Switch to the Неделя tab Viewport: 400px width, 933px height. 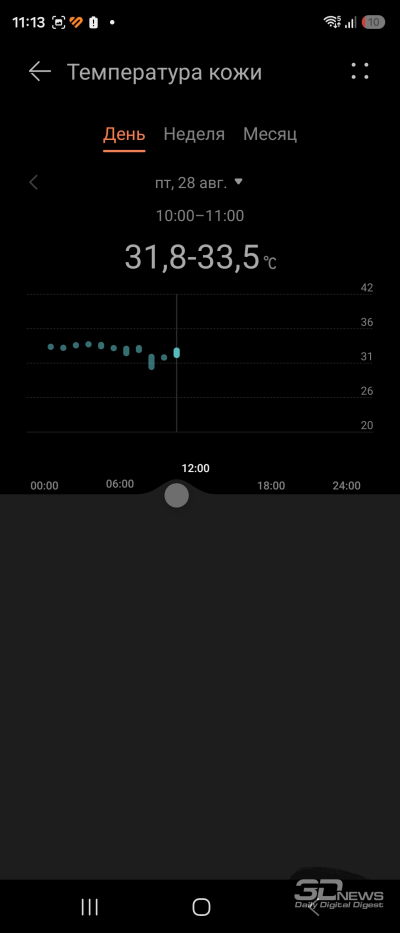click(x=194, y=134)
